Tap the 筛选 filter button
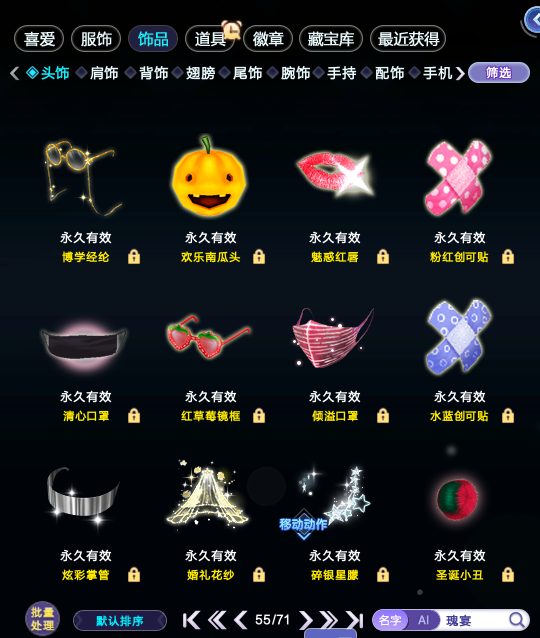The width and height of the screenshot is (540, 638). click(x=499, y=73)
